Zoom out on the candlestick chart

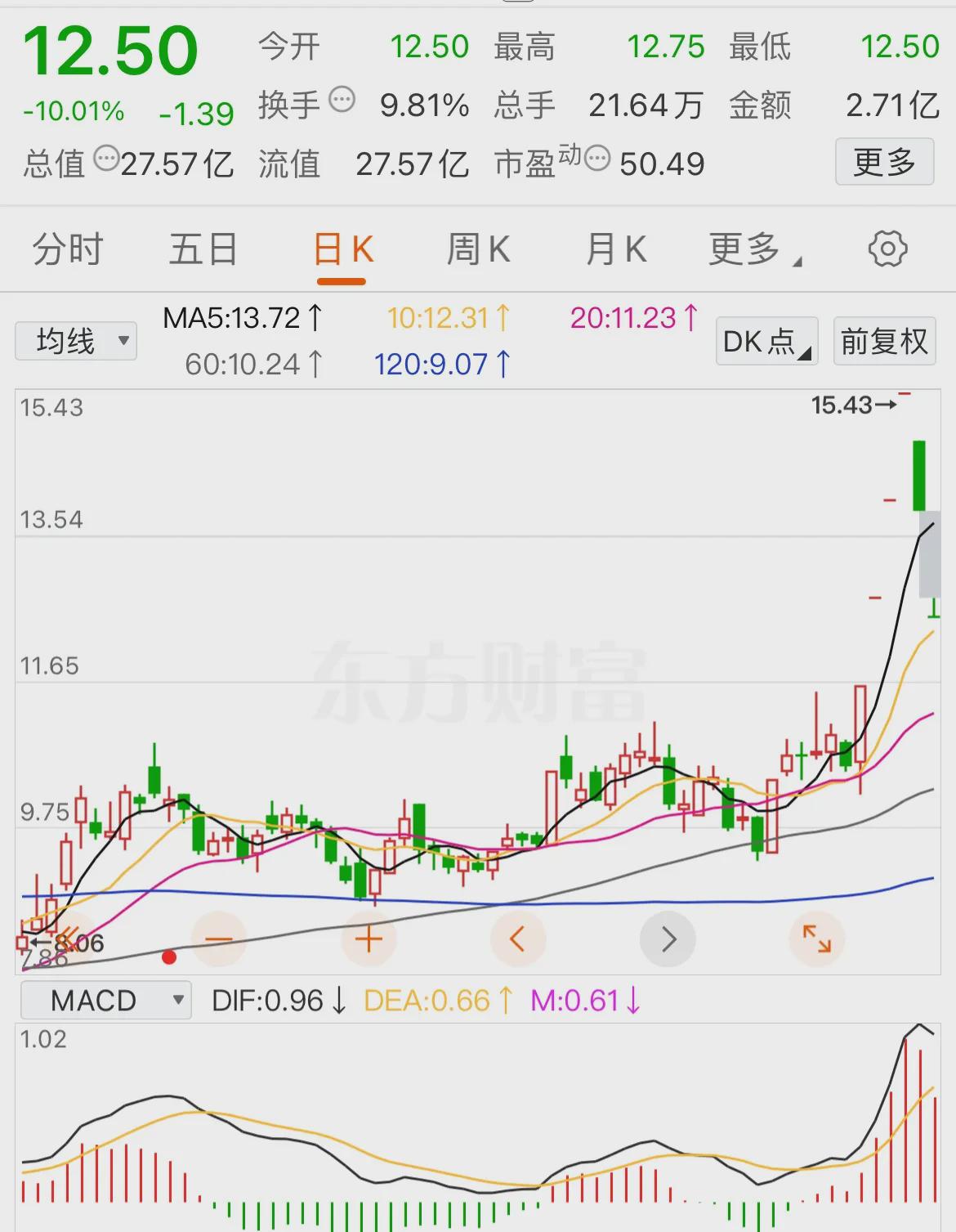pos(219,939)
